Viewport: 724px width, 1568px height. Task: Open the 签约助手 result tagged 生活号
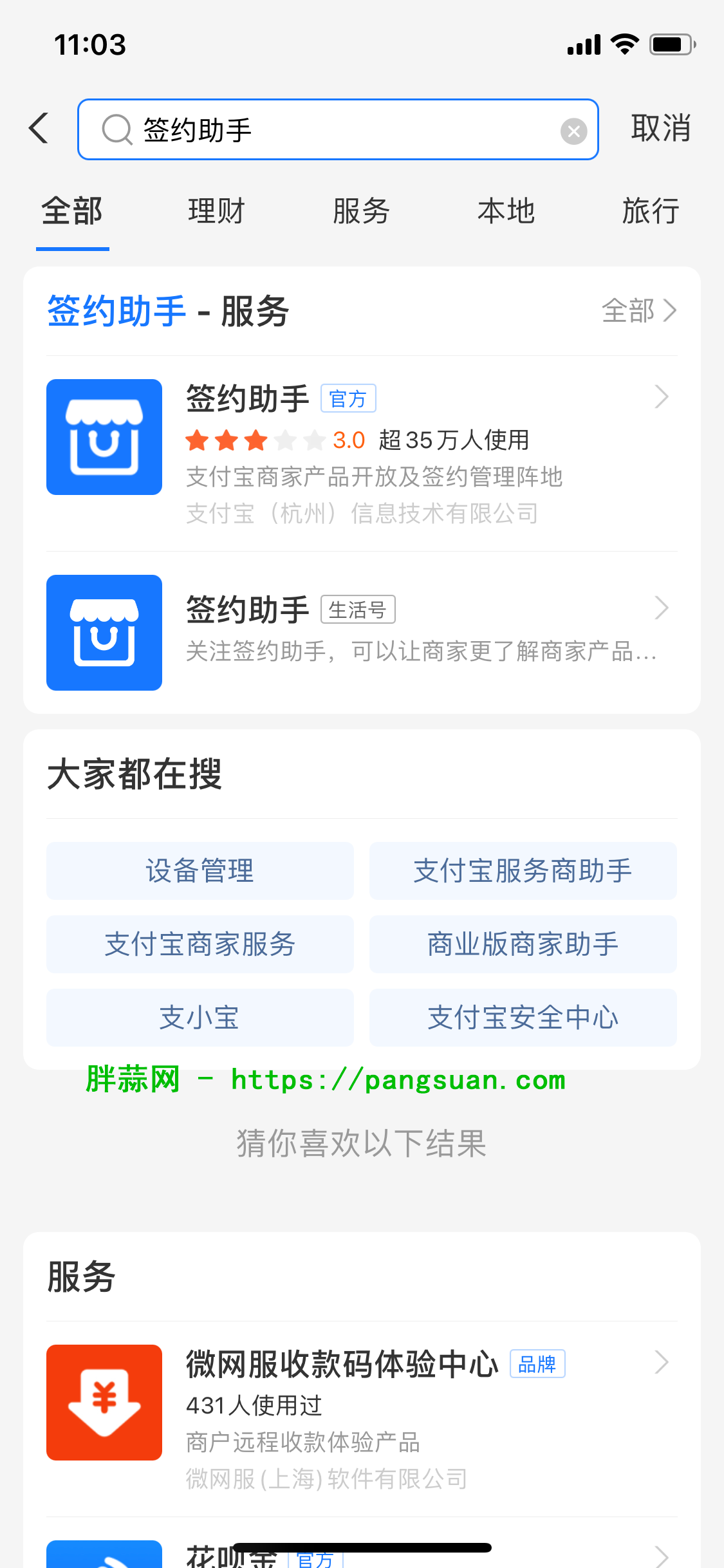(x=360, y=632)
